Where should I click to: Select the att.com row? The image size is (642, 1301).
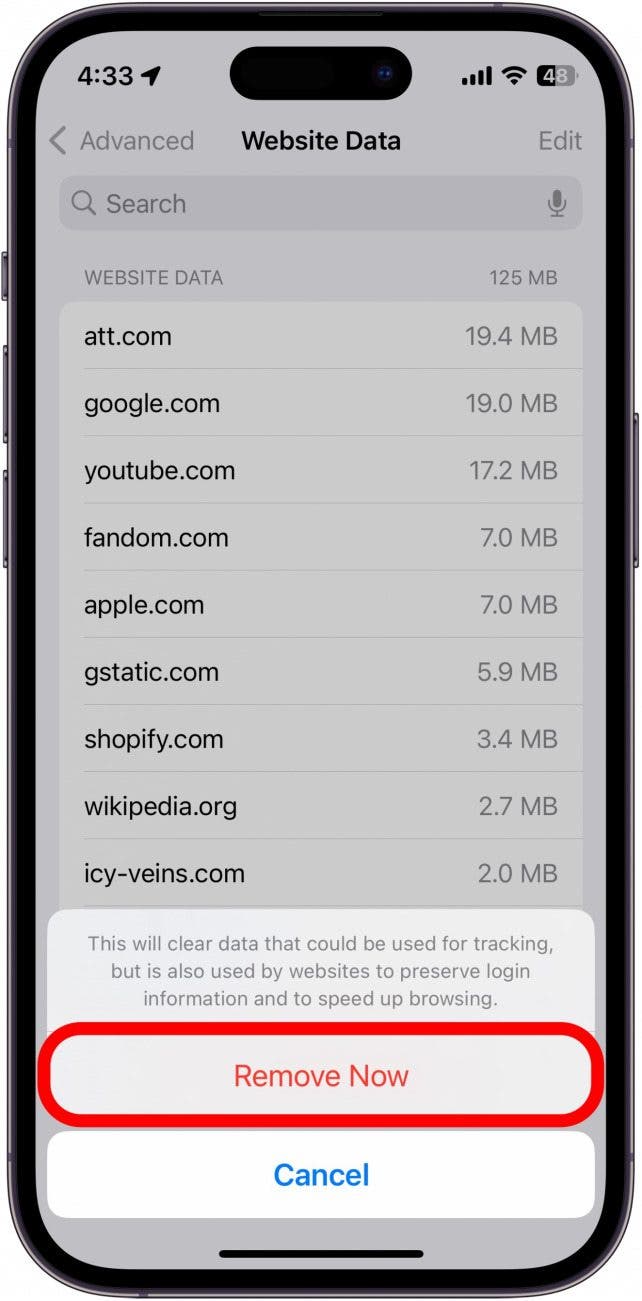click(x=320, y=336)
